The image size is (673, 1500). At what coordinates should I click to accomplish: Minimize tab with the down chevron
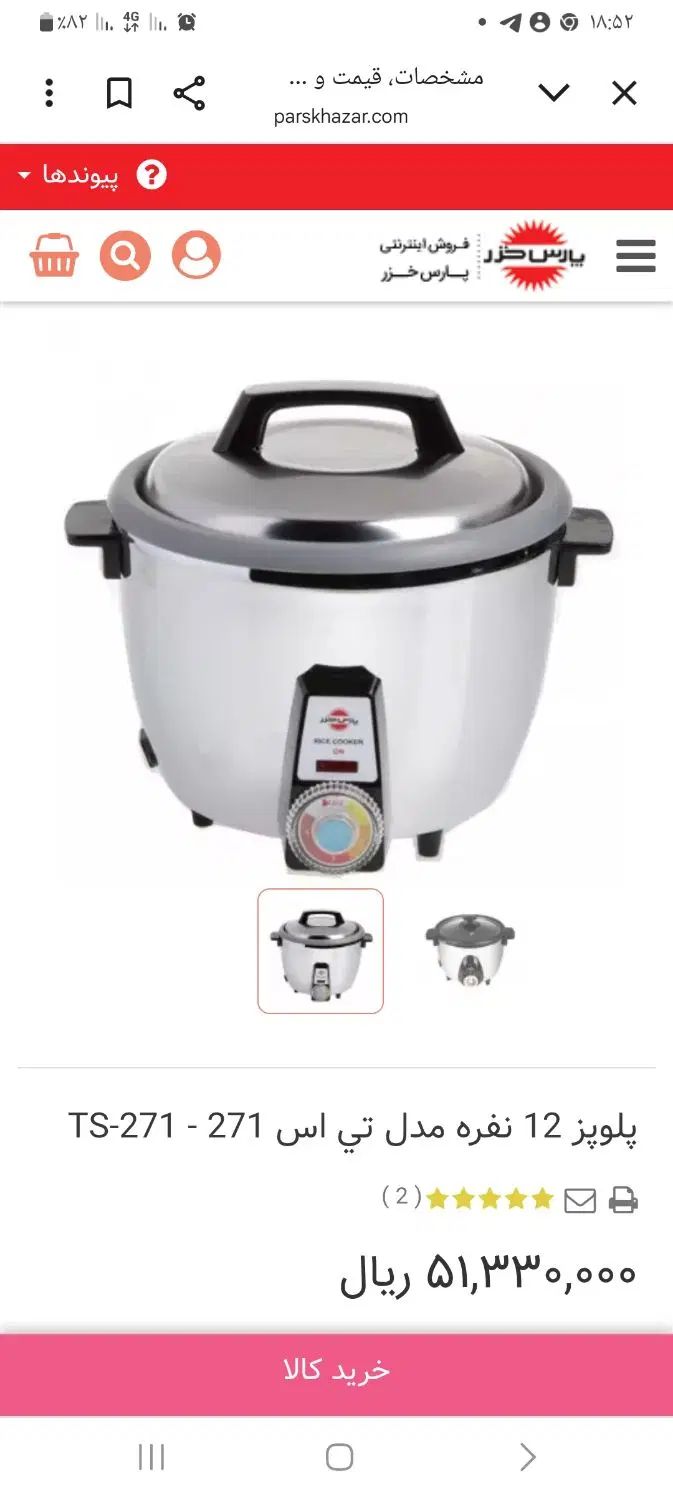point(554,94)
